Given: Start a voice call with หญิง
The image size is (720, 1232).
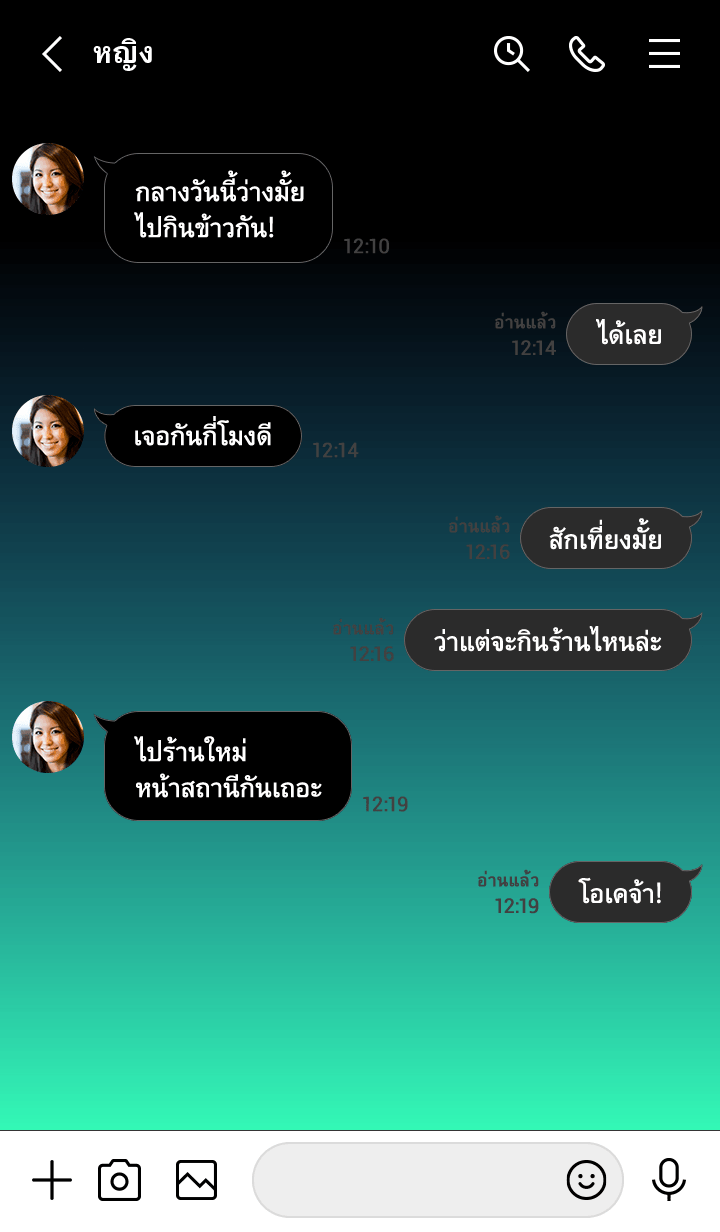Looking at the screenshot, I should click(x=587, y=54).
